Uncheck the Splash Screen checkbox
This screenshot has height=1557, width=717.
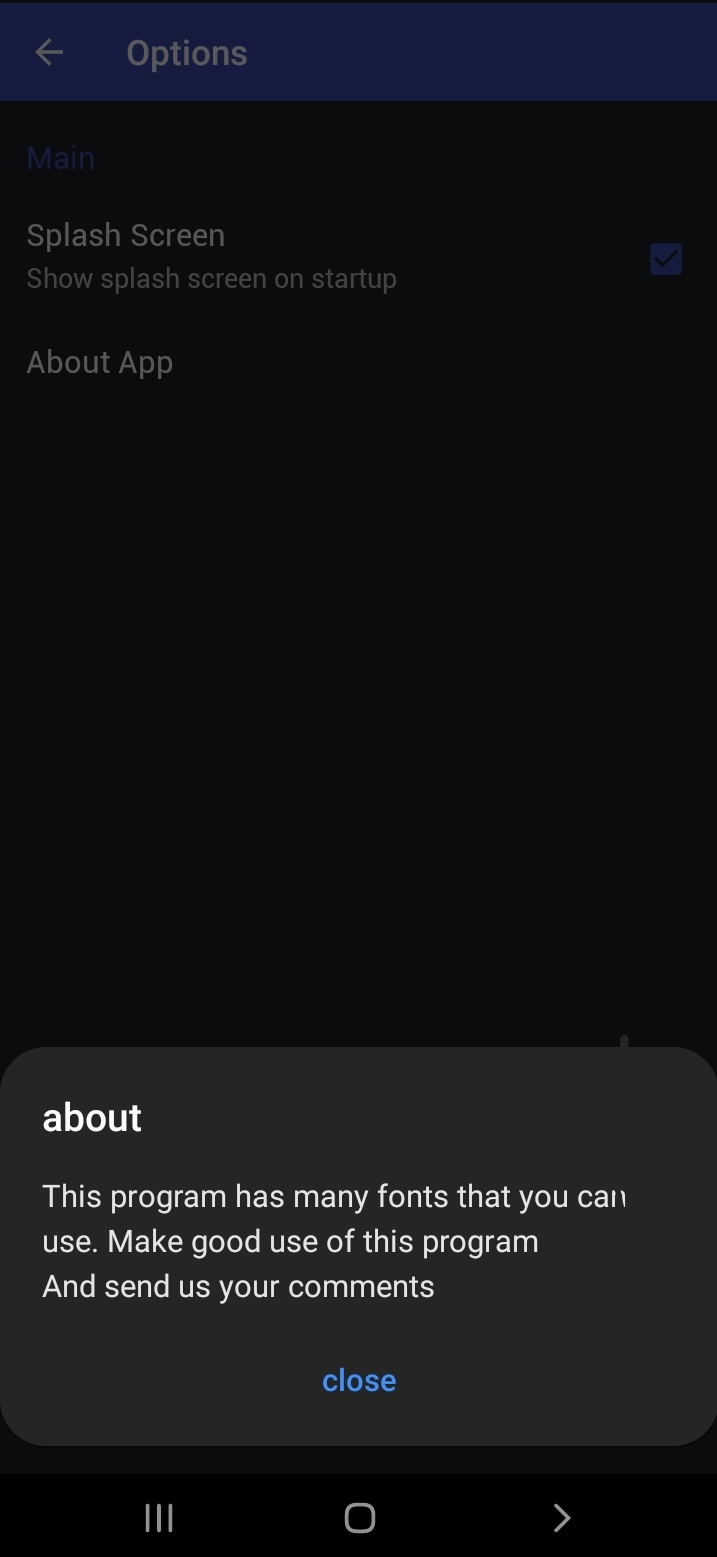click(x=665, y=259)
